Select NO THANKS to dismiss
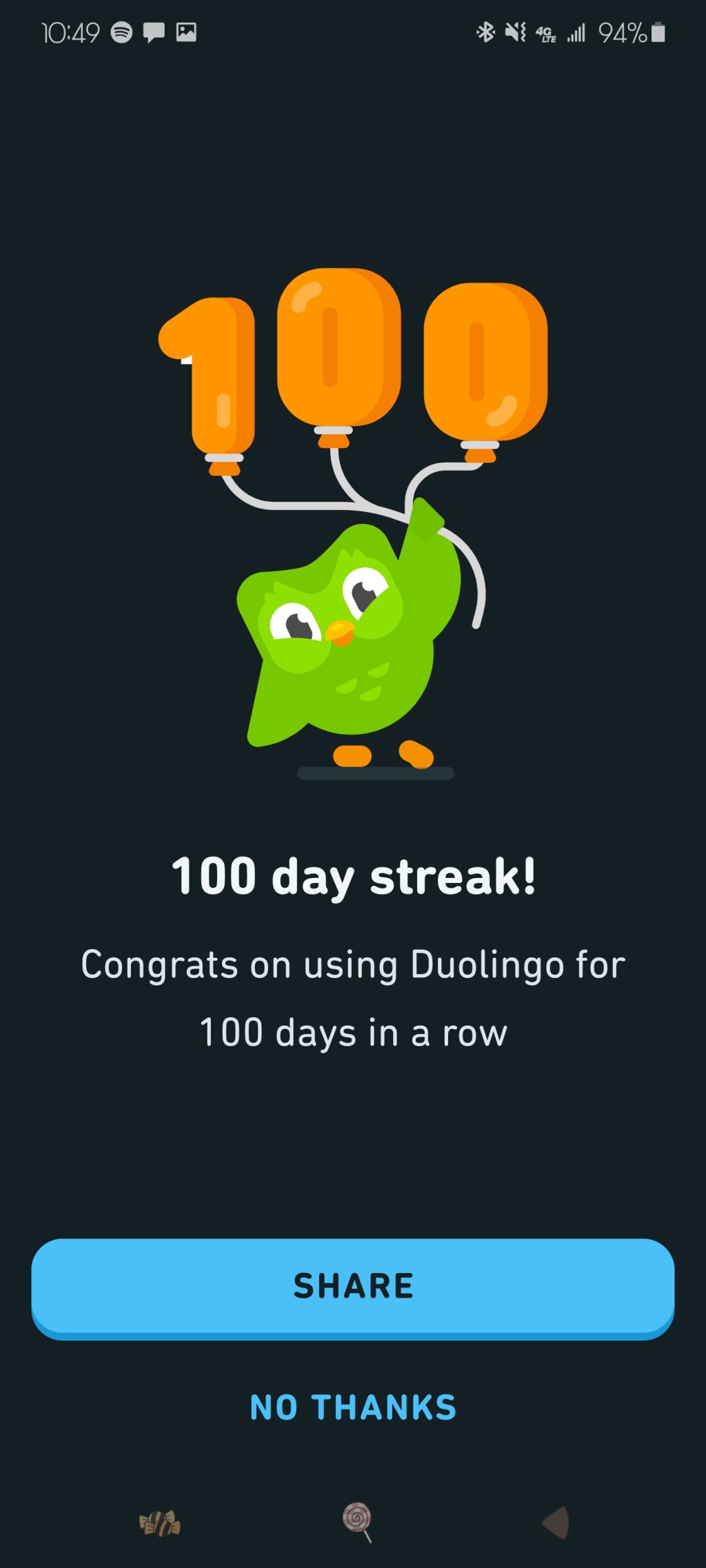 [x=353, y=1407]
